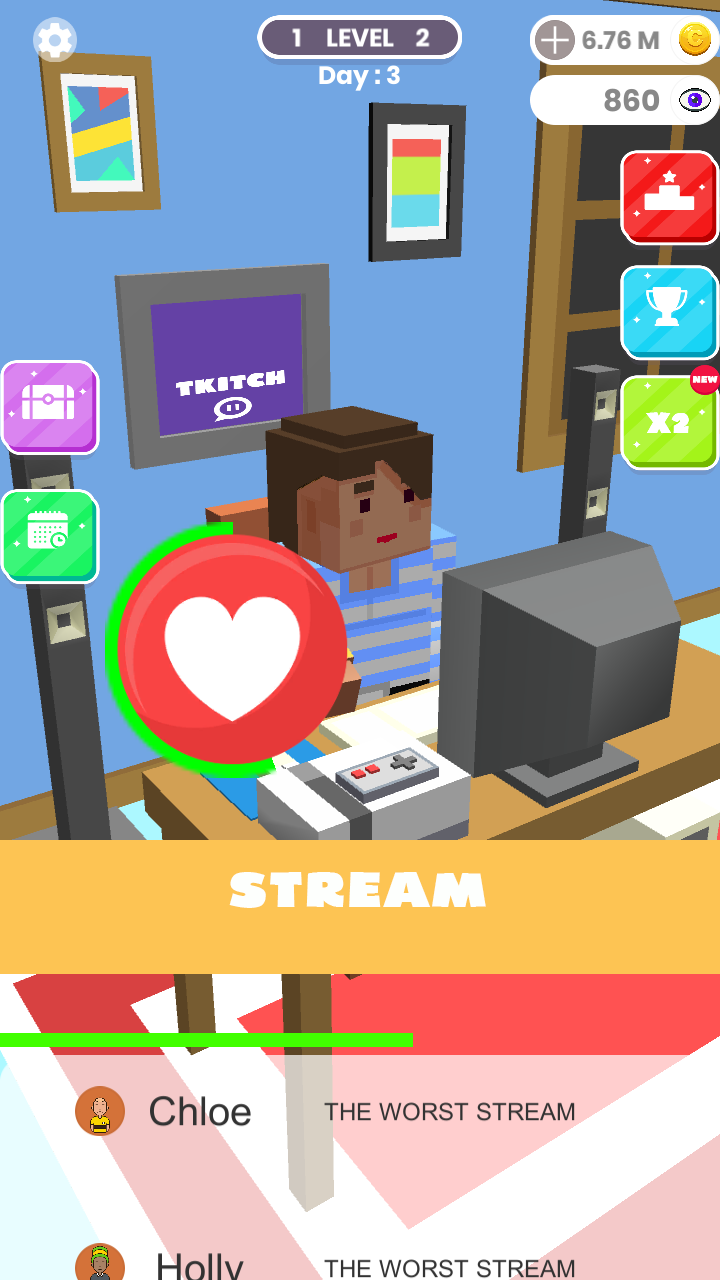The width and height of the screenshot is (720, 1280).
Task: Open the settings gear
Action: [55, 40]
